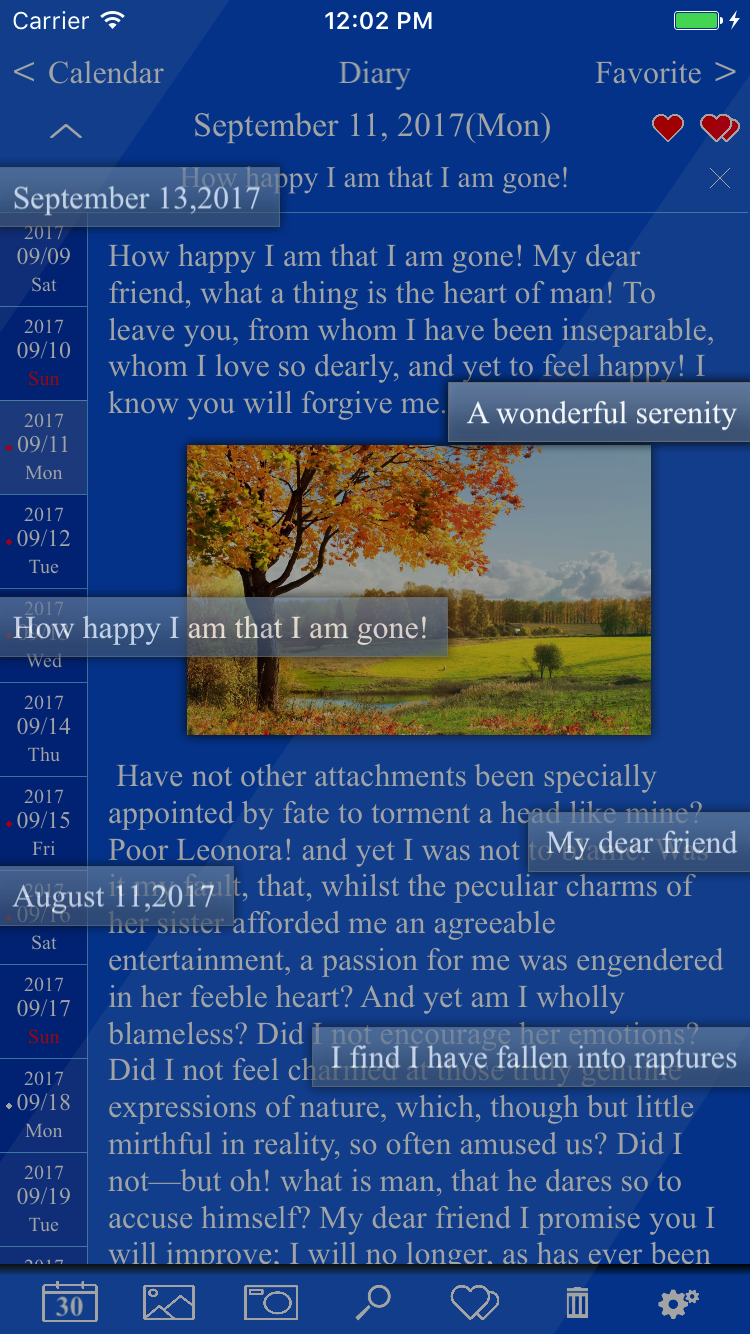Select 09/14 Thu in date list

[x=44, y=729]
